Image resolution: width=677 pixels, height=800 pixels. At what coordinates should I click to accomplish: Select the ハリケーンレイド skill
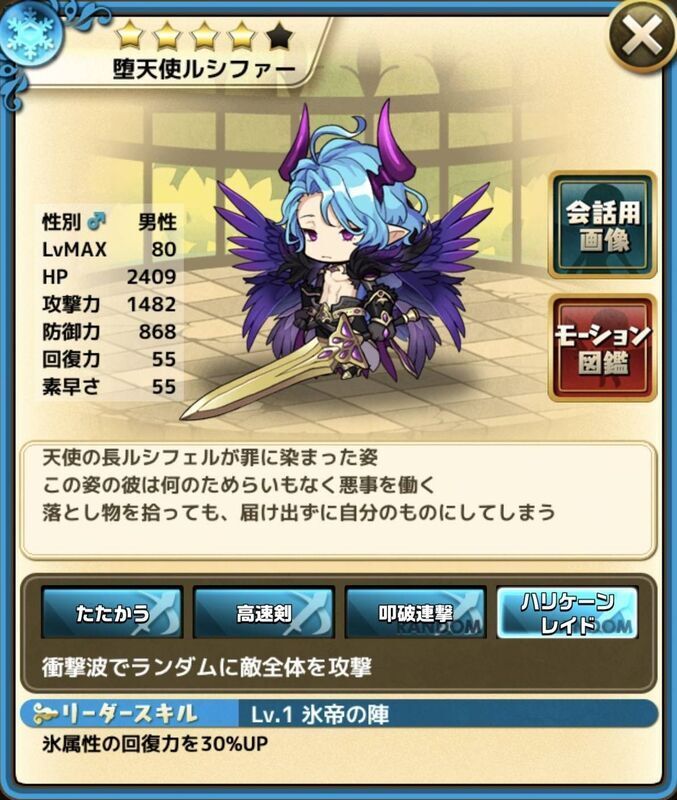(567, 613)
